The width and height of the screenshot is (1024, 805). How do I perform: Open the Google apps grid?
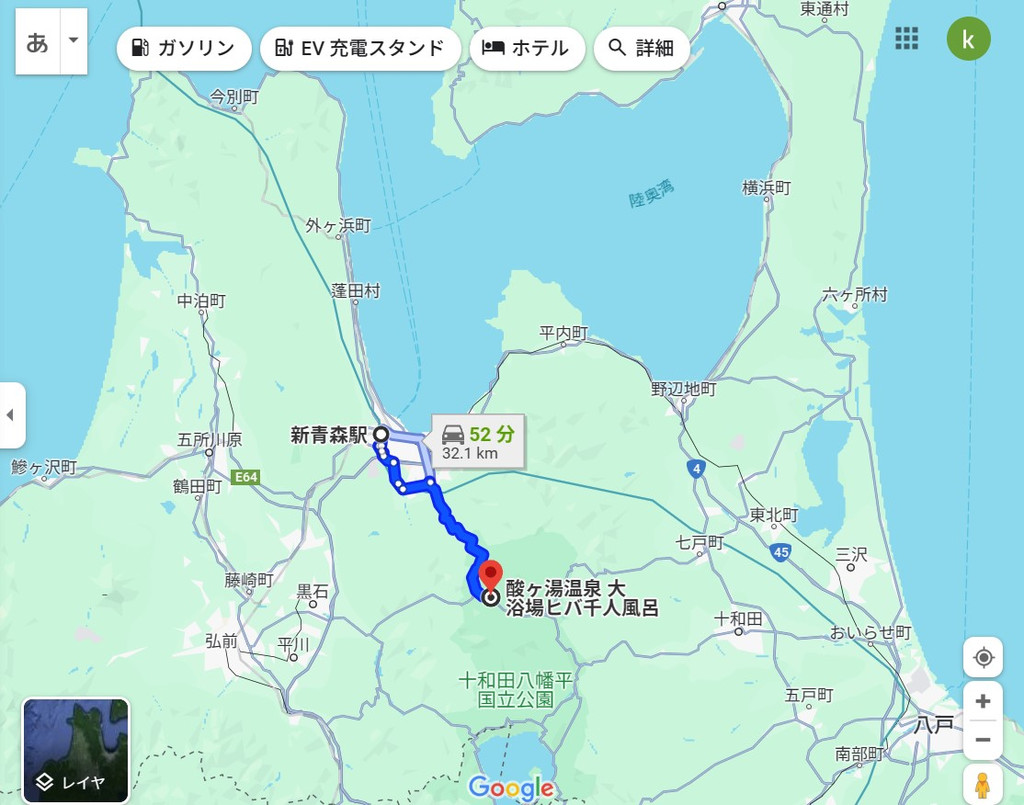(x=906, y=39)
